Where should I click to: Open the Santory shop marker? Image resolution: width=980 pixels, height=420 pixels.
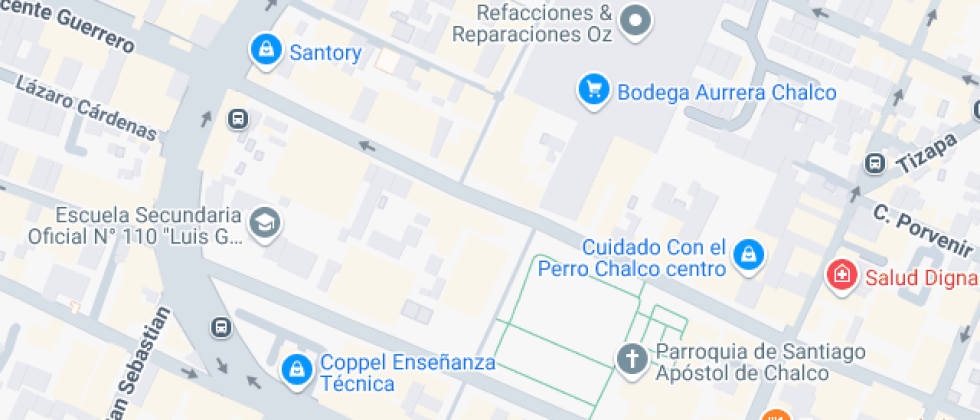[x=266, y=50]
